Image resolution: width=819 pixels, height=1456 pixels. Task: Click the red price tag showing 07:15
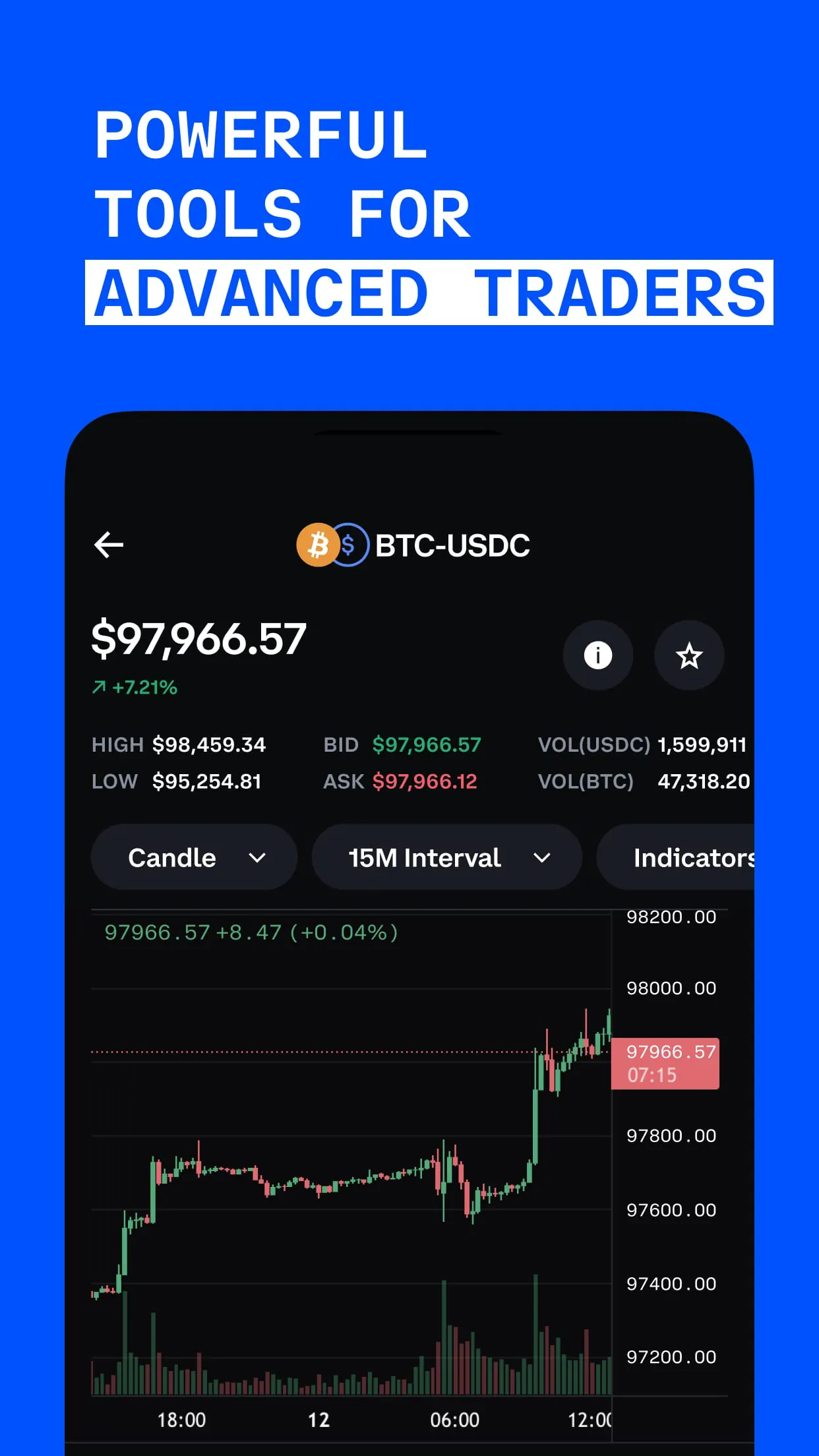coord(665,1075)
